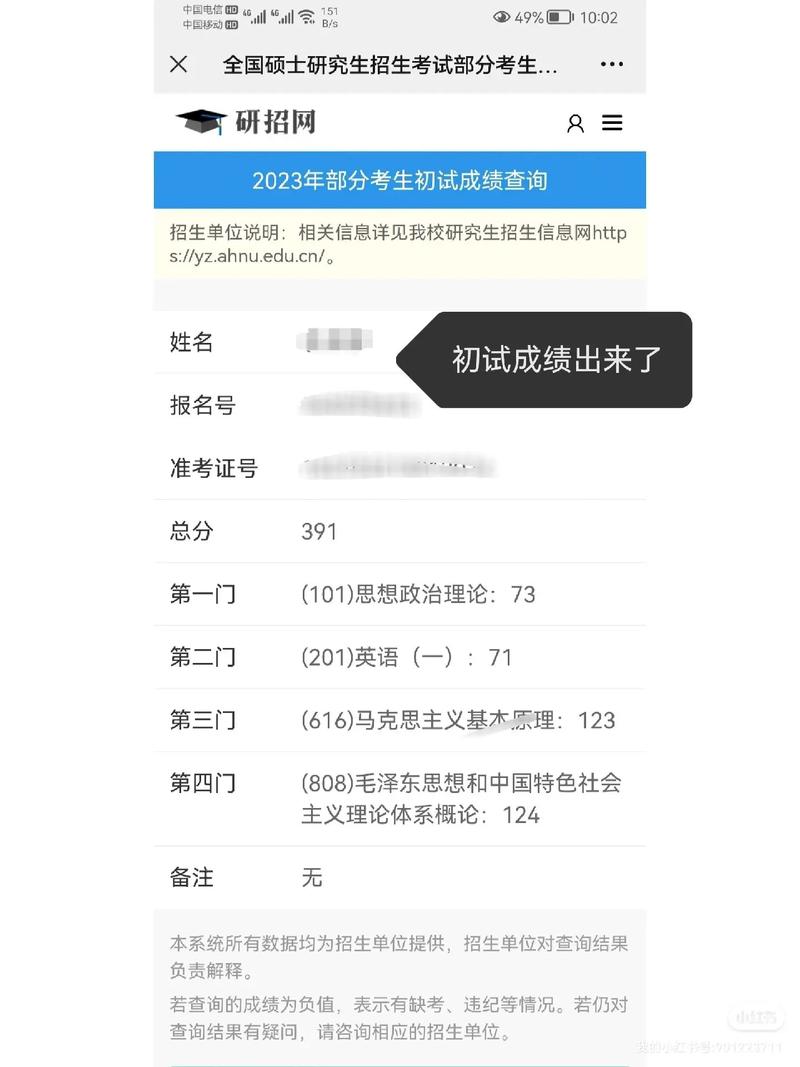The width and height of the screenshot is (800, 1067).
Task: Open the three-dot overflow menu
Action: (x=611, y=65)
